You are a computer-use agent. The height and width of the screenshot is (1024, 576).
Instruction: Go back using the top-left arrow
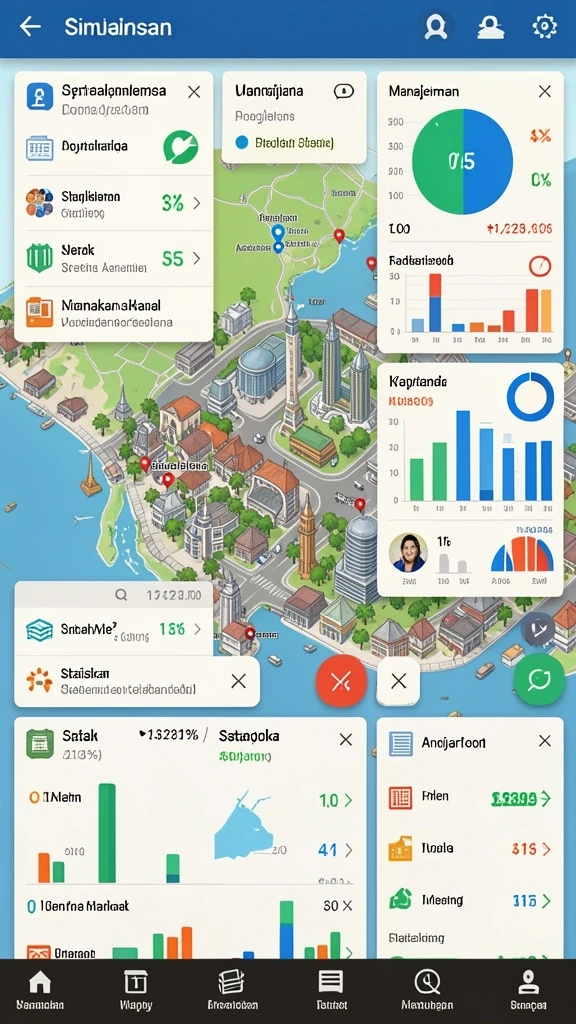click(x=30, y=27)
